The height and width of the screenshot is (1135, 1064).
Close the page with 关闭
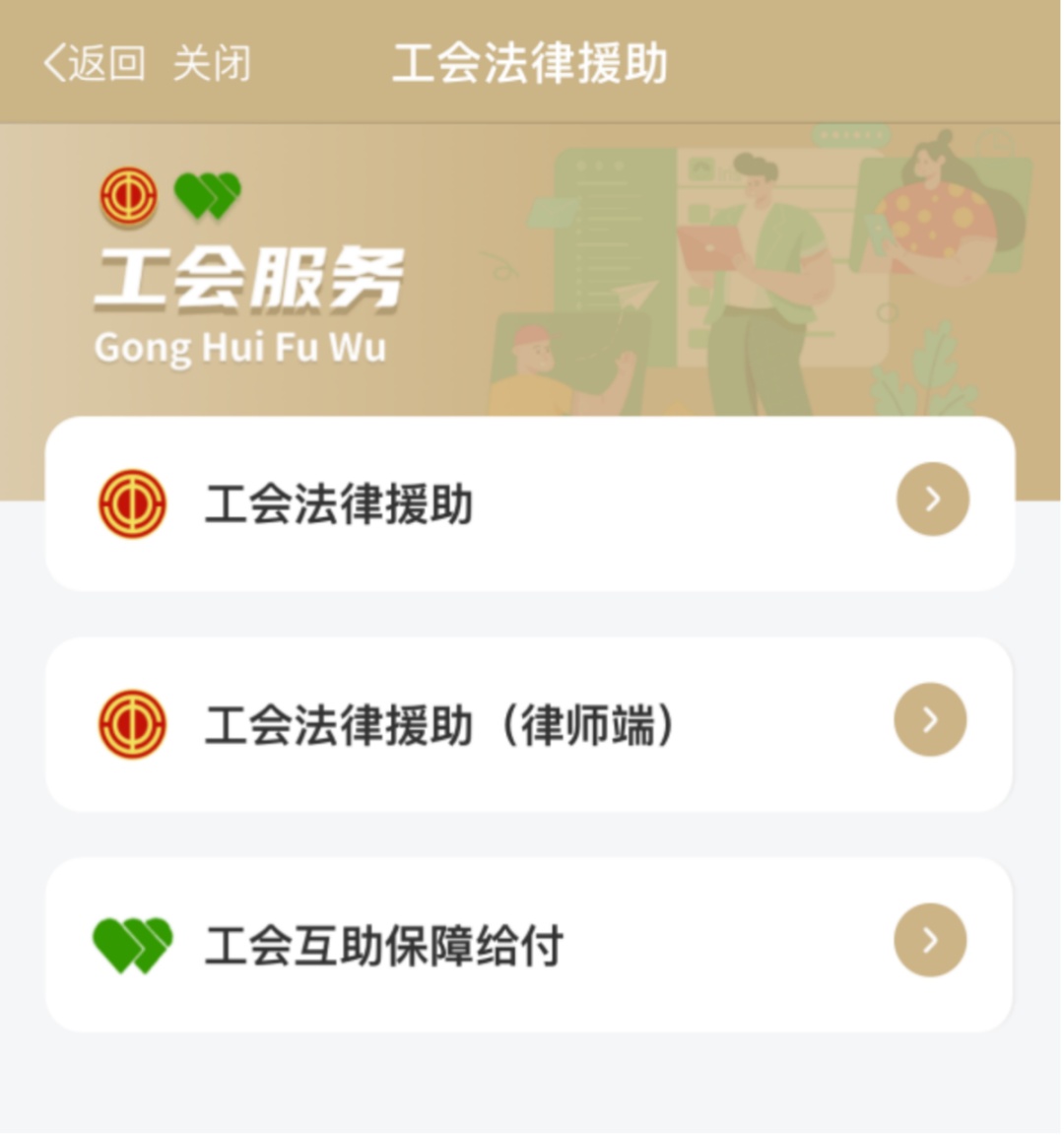click(x=212, y=63)
